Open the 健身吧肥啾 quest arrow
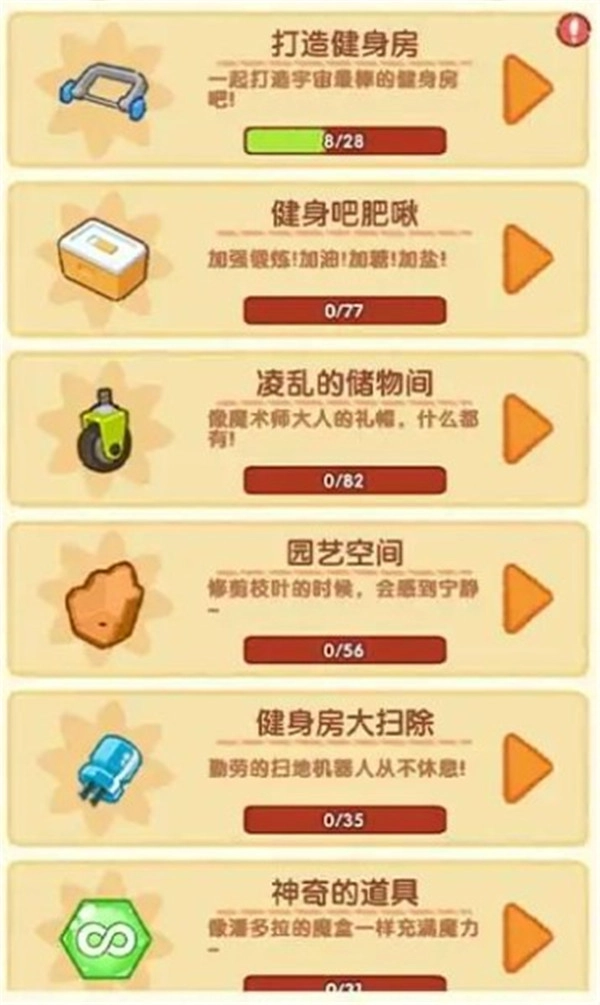 527,258
